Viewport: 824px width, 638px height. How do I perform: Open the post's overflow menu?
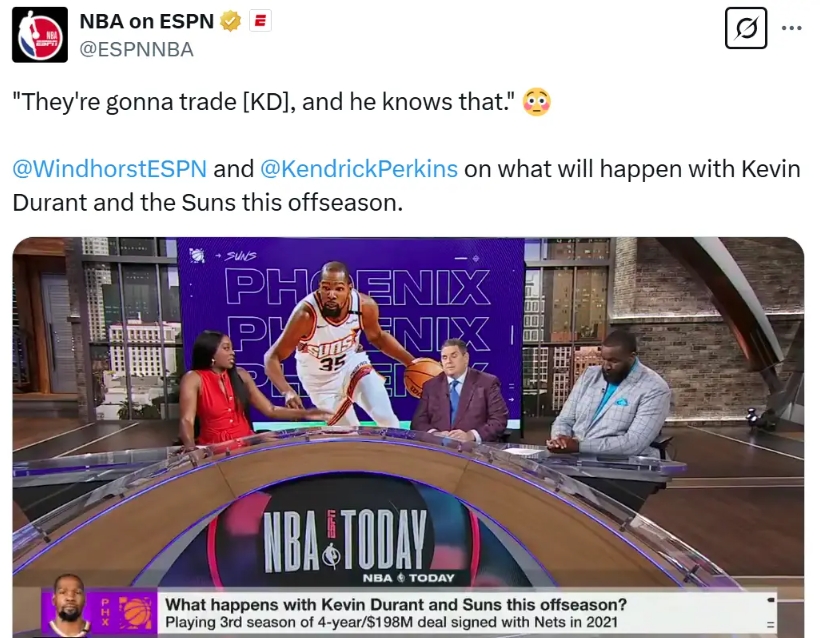point(792,28)
